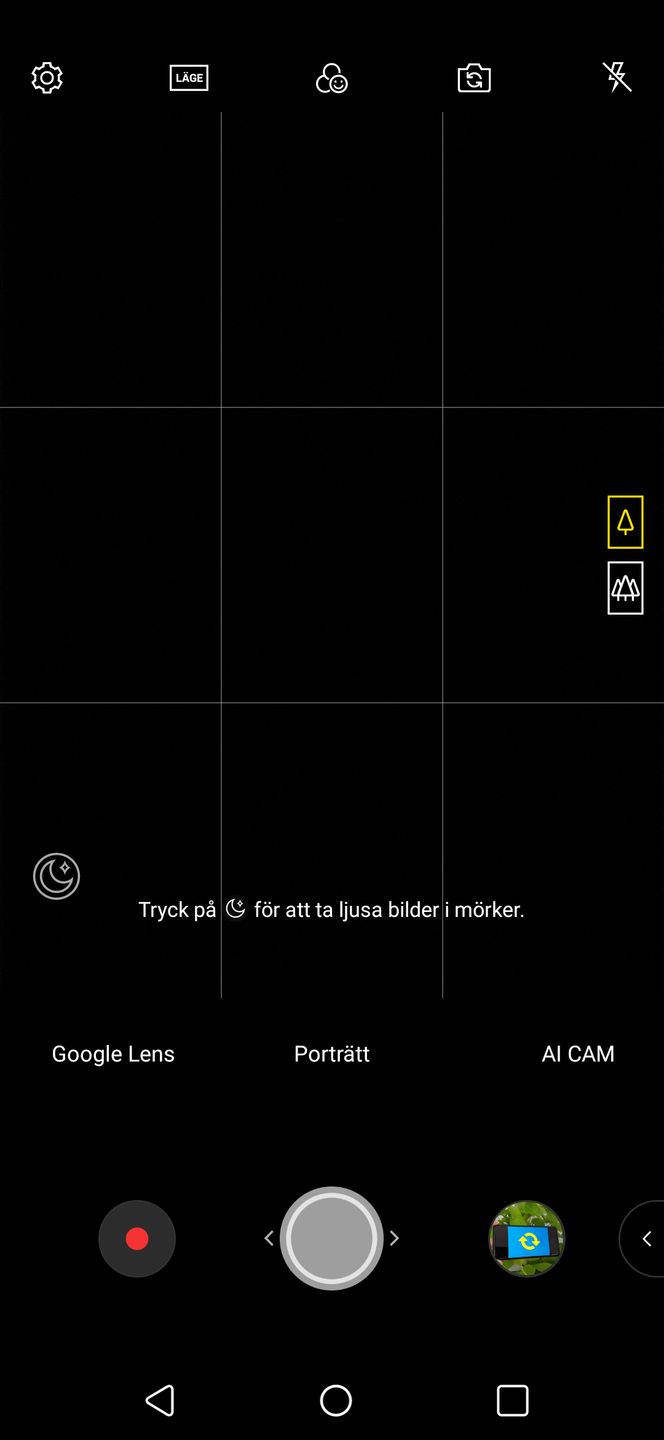Open the last photo gallery thumbnail
Image resolution: width=664 pixels, height=1440 pixels.
[527, 1239]
